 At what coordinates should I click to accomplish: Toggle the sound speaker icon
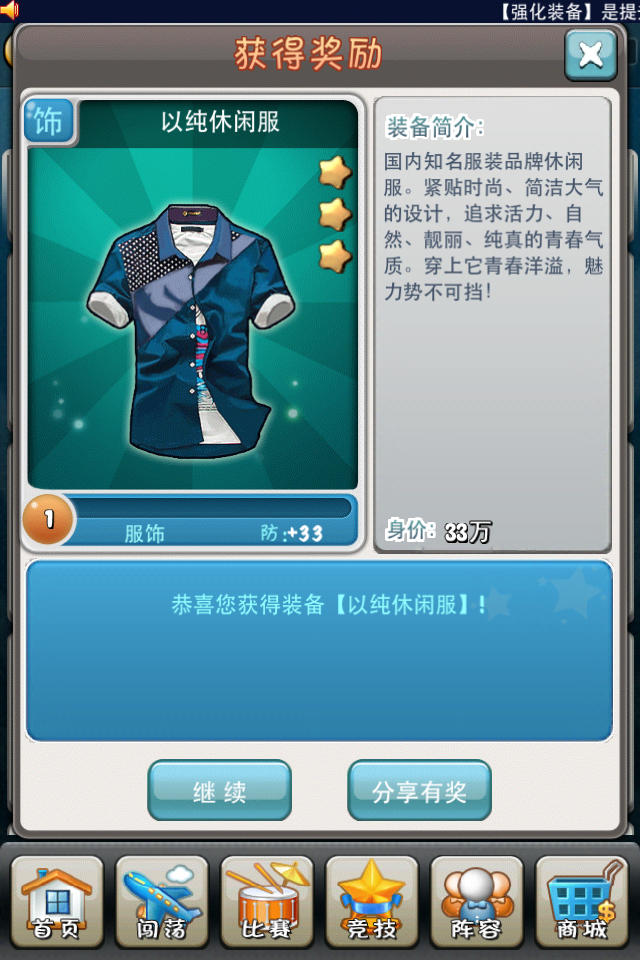tap(9, 11)
